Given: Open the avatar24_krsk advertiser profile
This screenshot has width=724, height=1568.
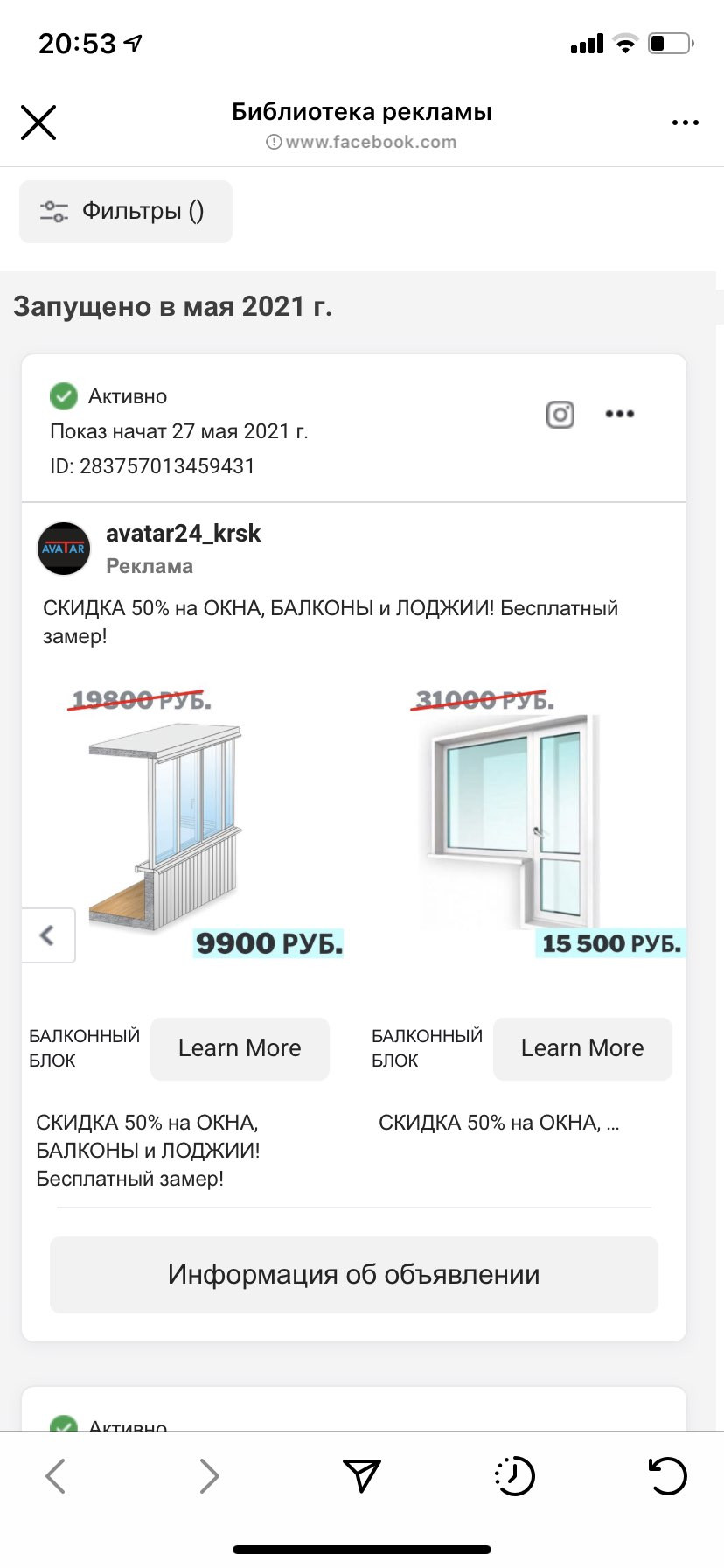Looking at the screenshot, I should pyautogui.click(x=183, y=534).
